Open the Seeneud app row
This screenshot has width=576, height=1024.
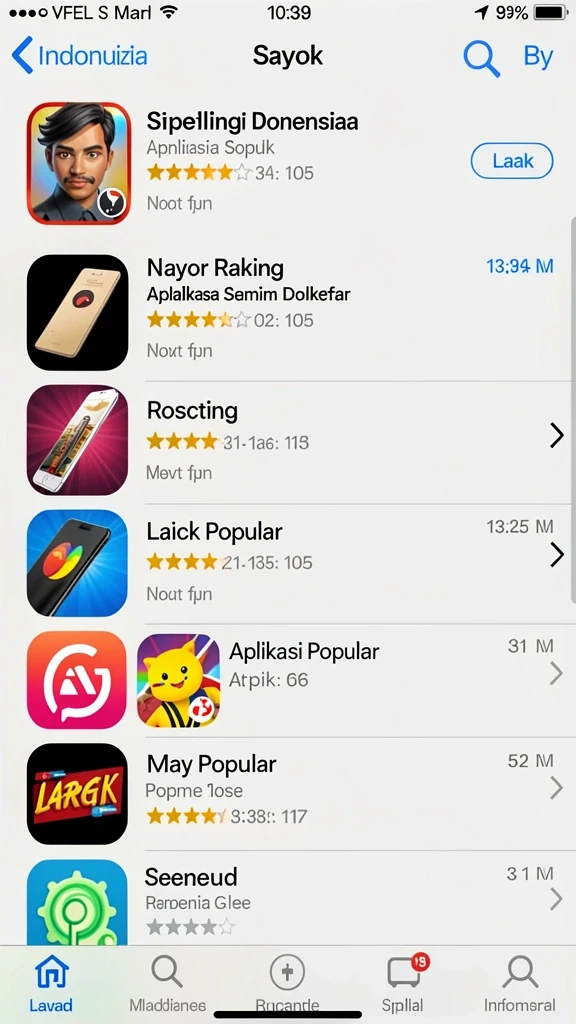[288, 898]
